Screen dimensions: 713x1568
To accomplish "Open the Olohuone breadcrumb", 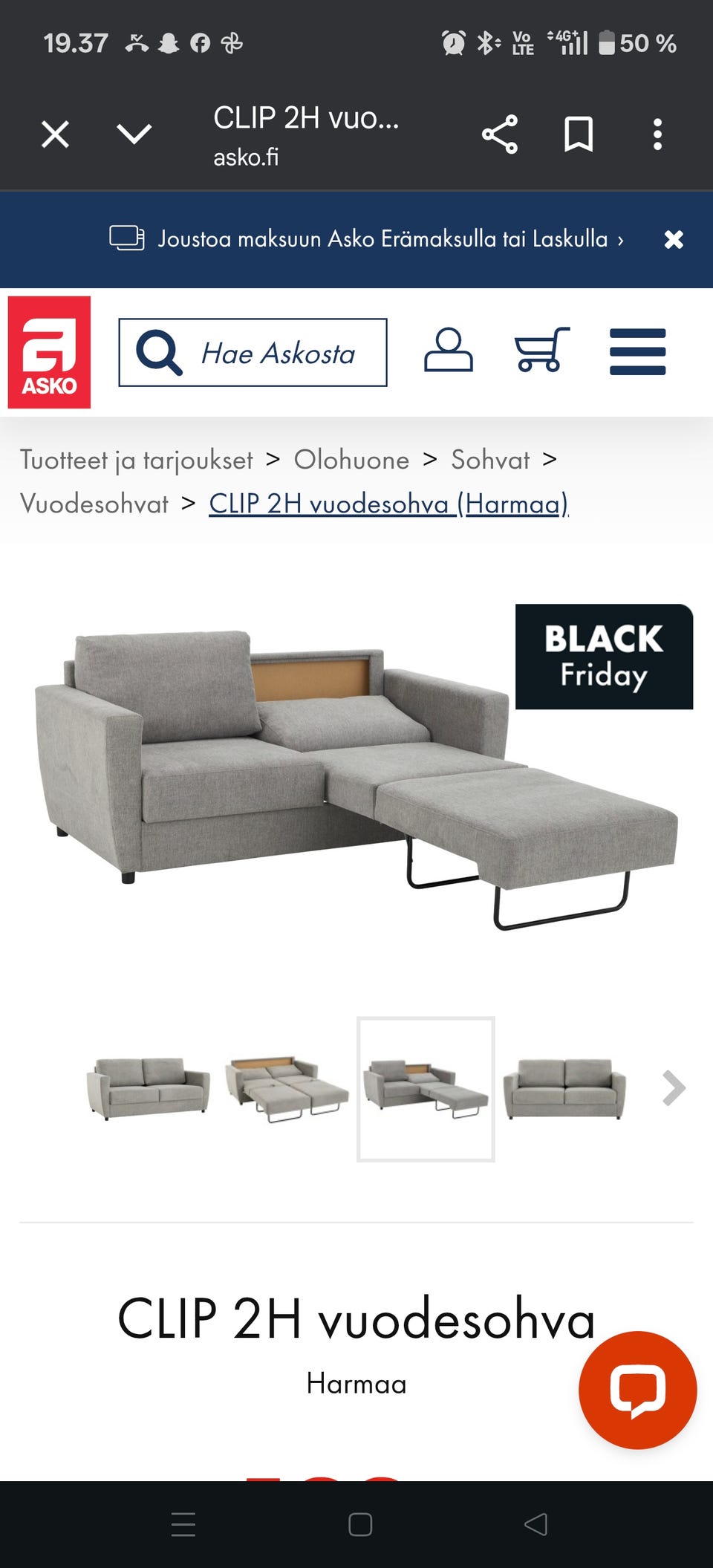I will (x=351, y=460).
